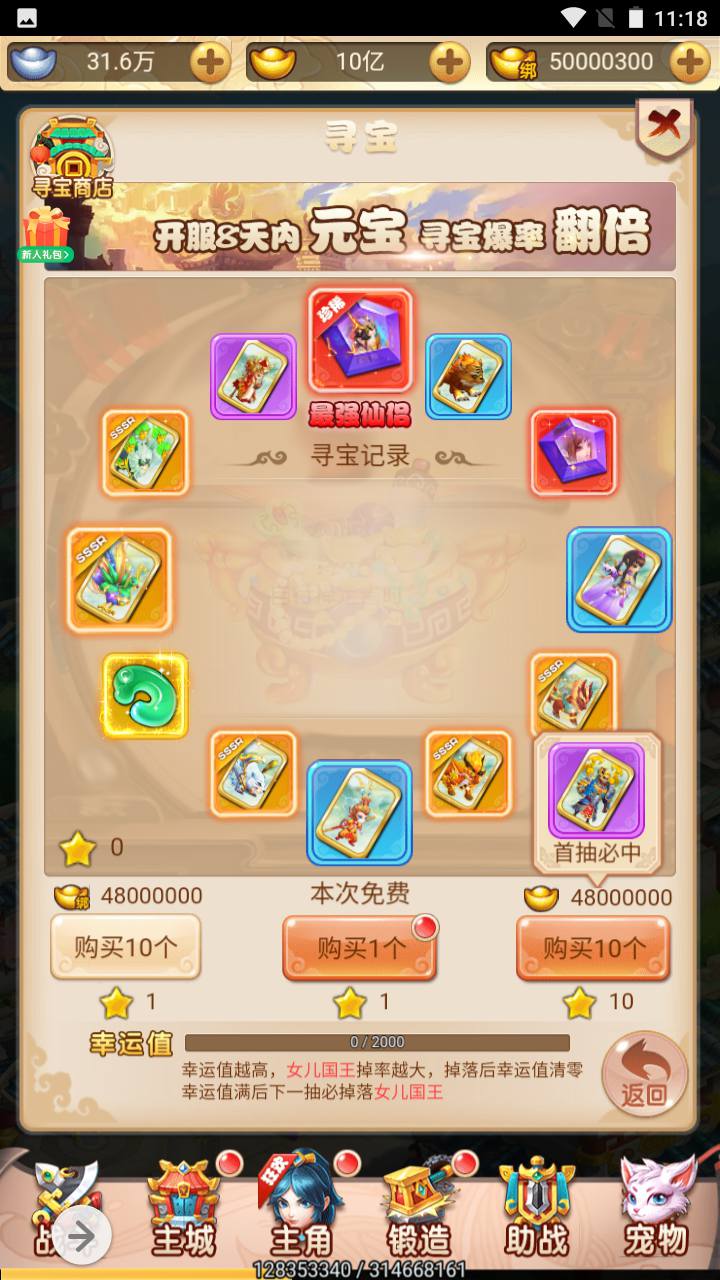Image resolution: width=720 pixels, height=1280 pixels.
Task: Add bound ingots via the 50000300 plus button
Action: pos(689,62)
